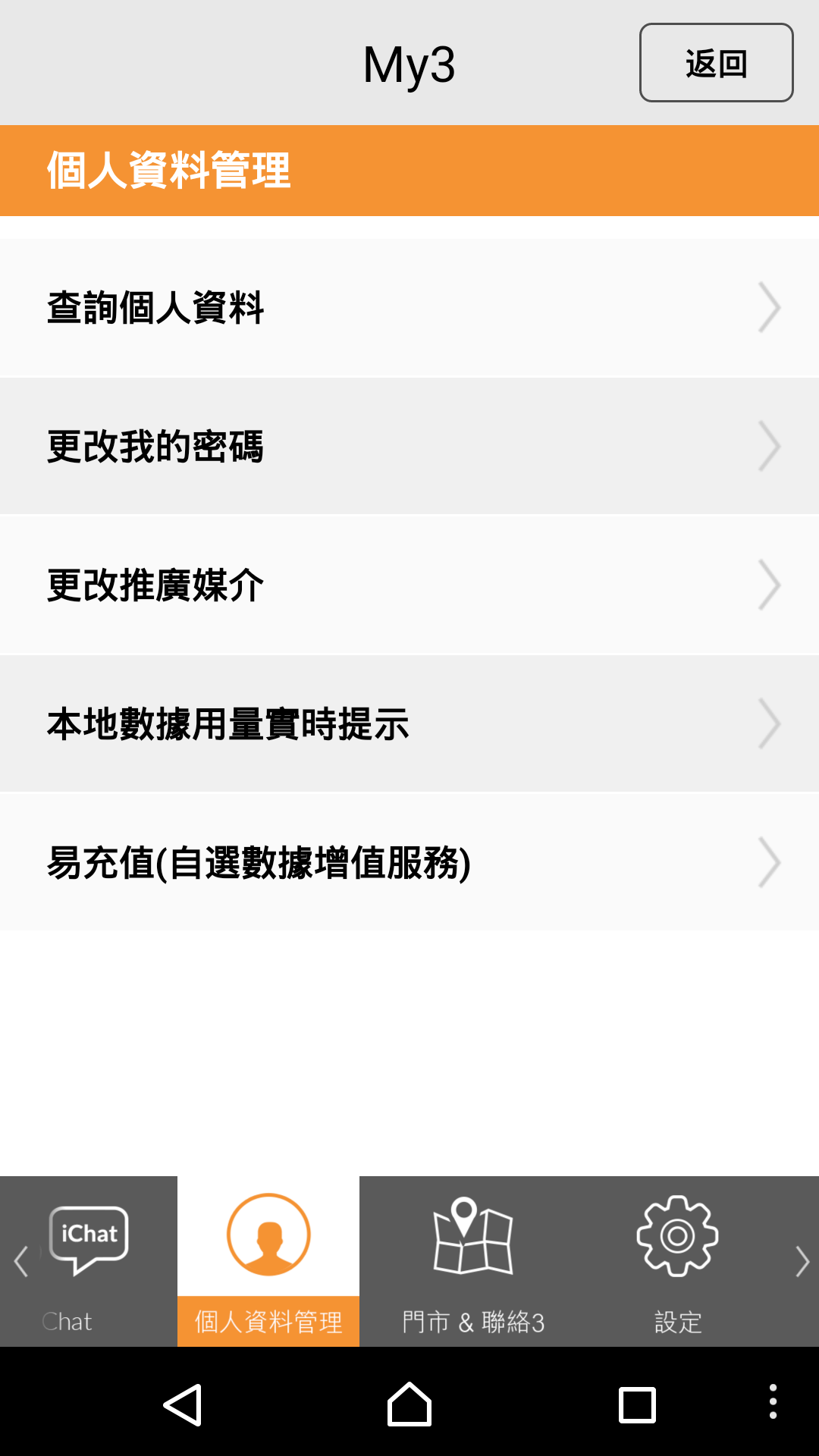Open 查詢個人資料

point(409,308)
